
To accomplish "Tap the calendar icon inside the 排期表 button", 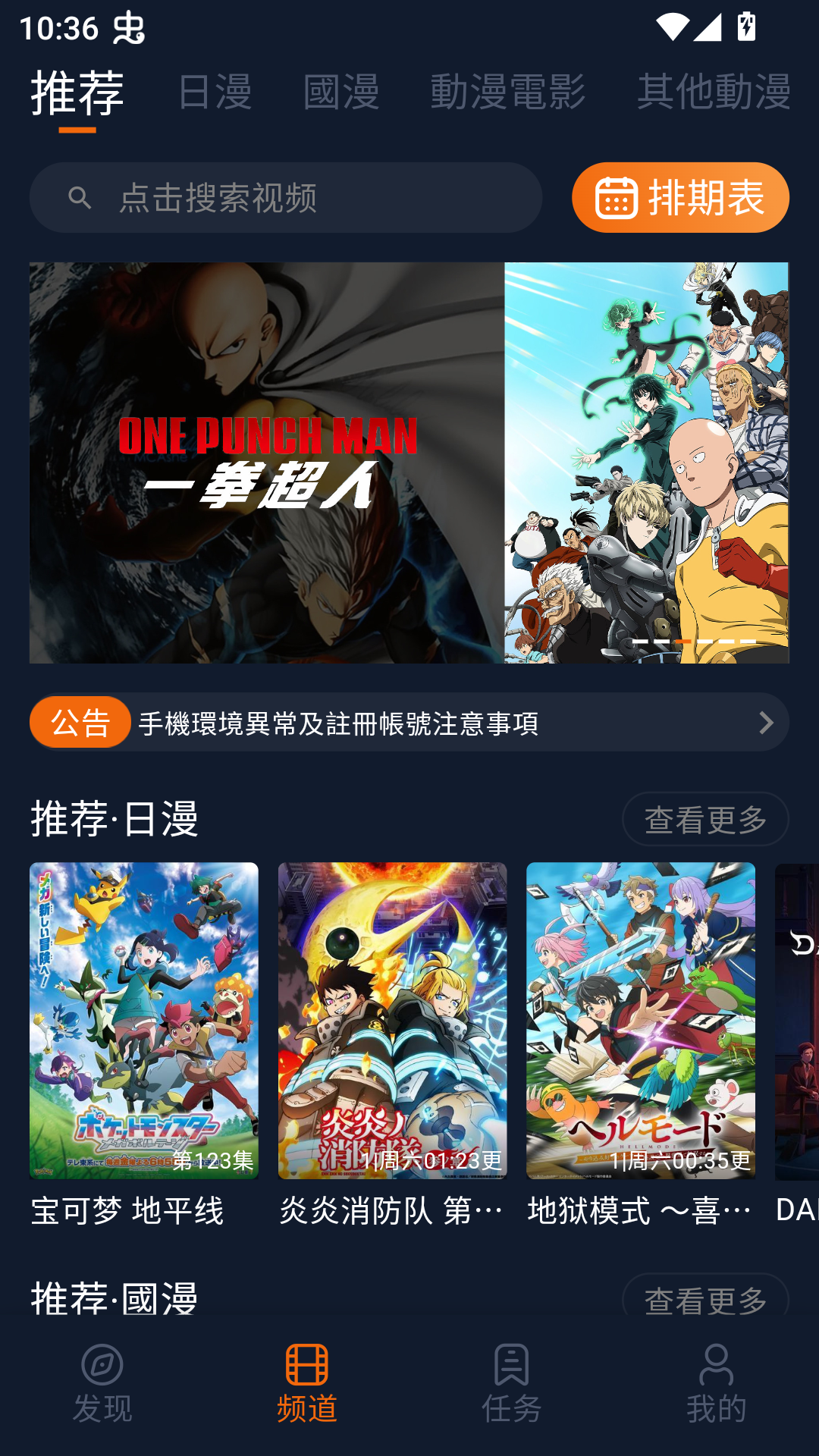I will point(616,199).
